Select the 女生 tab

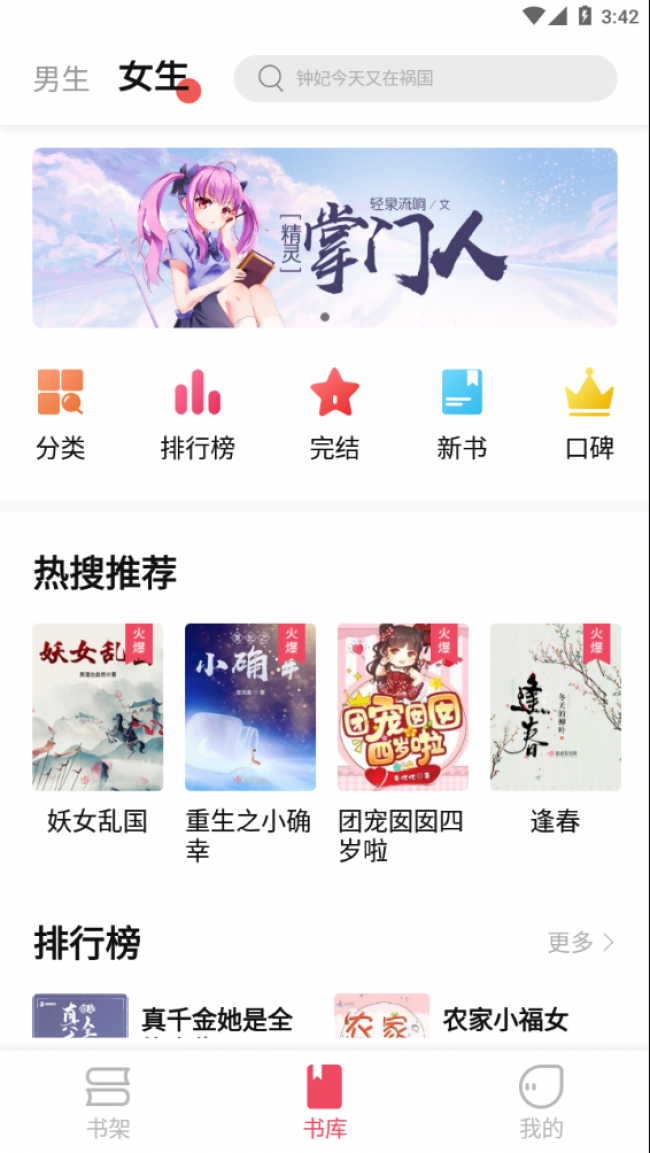coord(153,76)
